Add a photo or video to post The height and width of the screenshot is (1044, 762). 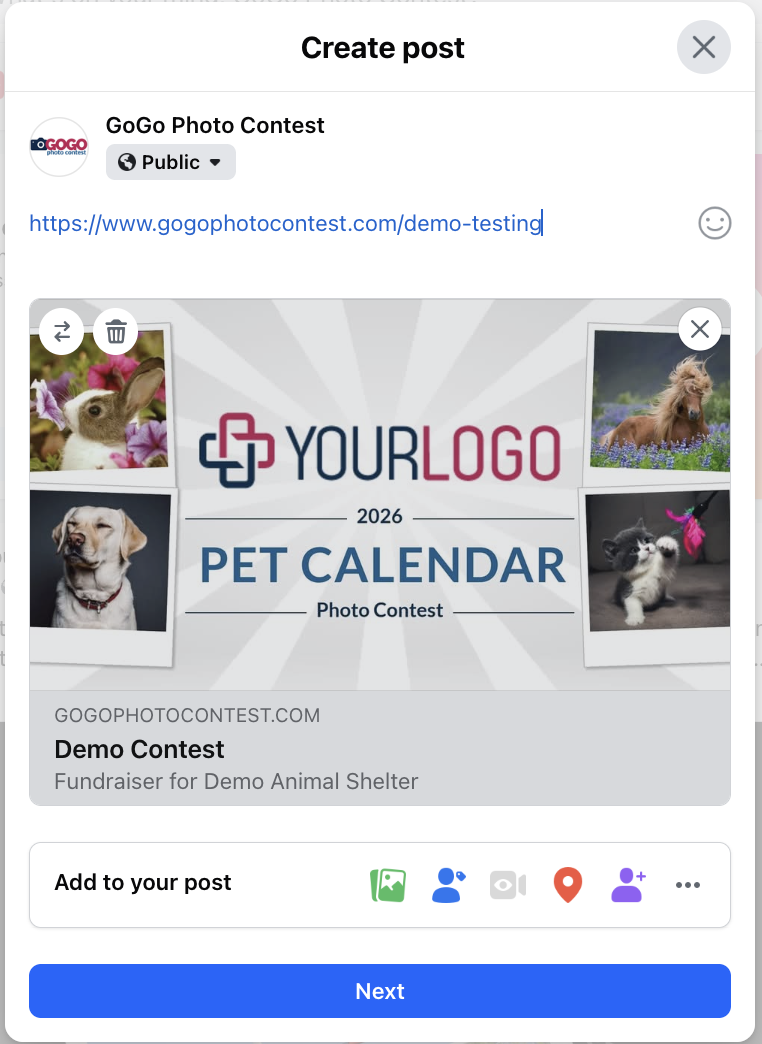point(388,885)
